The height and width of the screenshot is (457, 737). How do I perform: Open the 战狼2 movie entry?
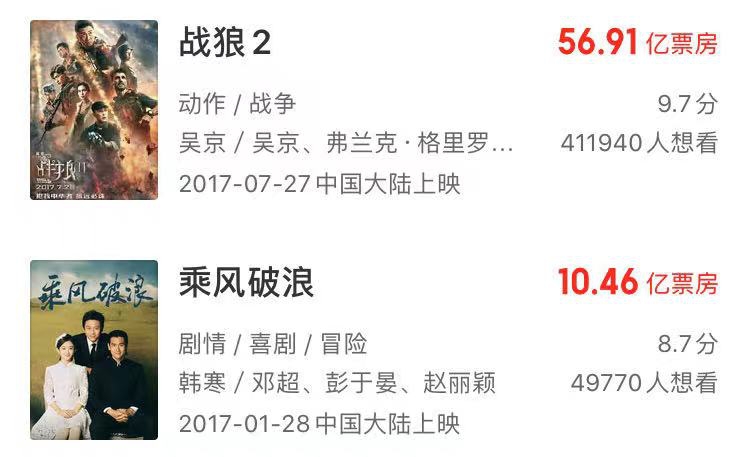(224, 43)
